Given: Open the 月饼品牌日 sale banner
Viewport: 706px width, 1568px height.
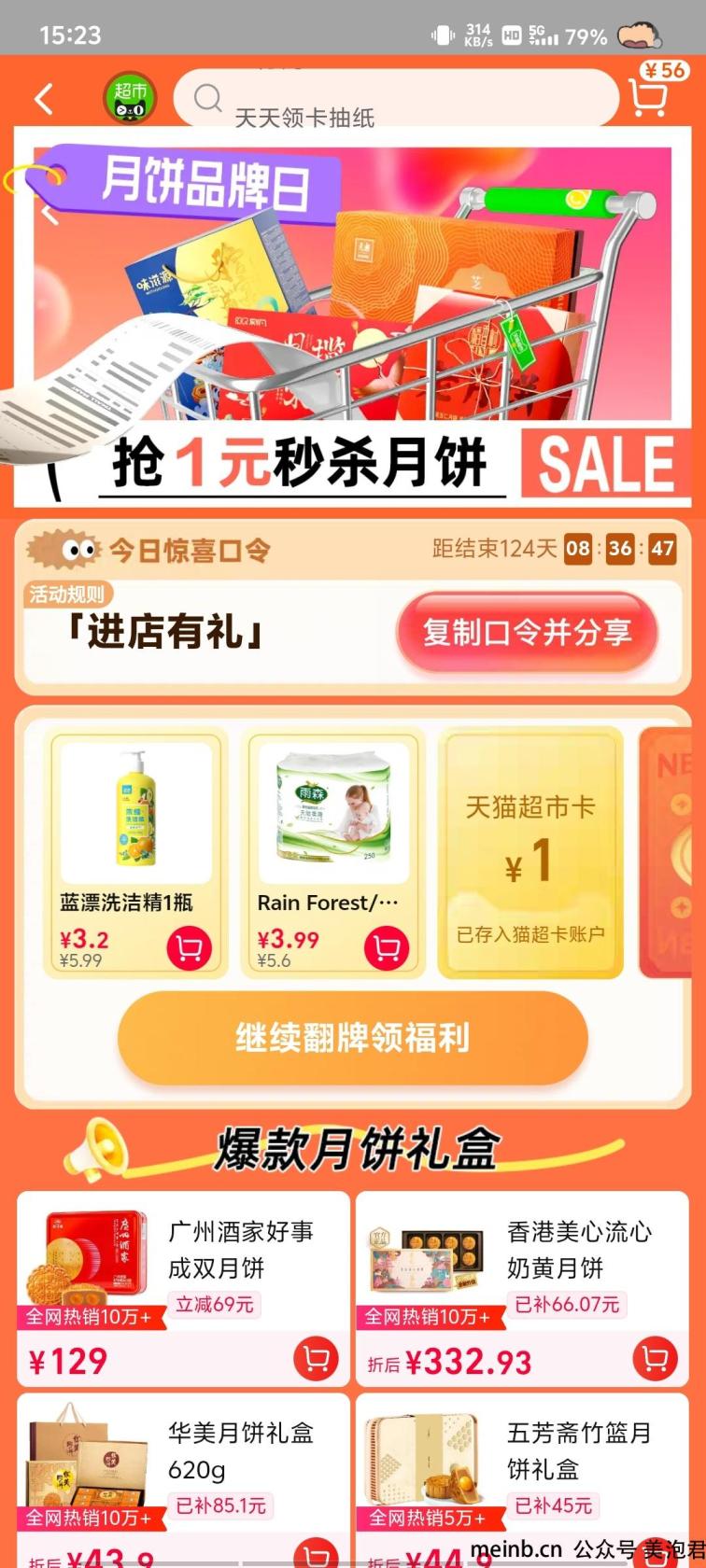Looking at the screenshot, I should coord(353,317).
